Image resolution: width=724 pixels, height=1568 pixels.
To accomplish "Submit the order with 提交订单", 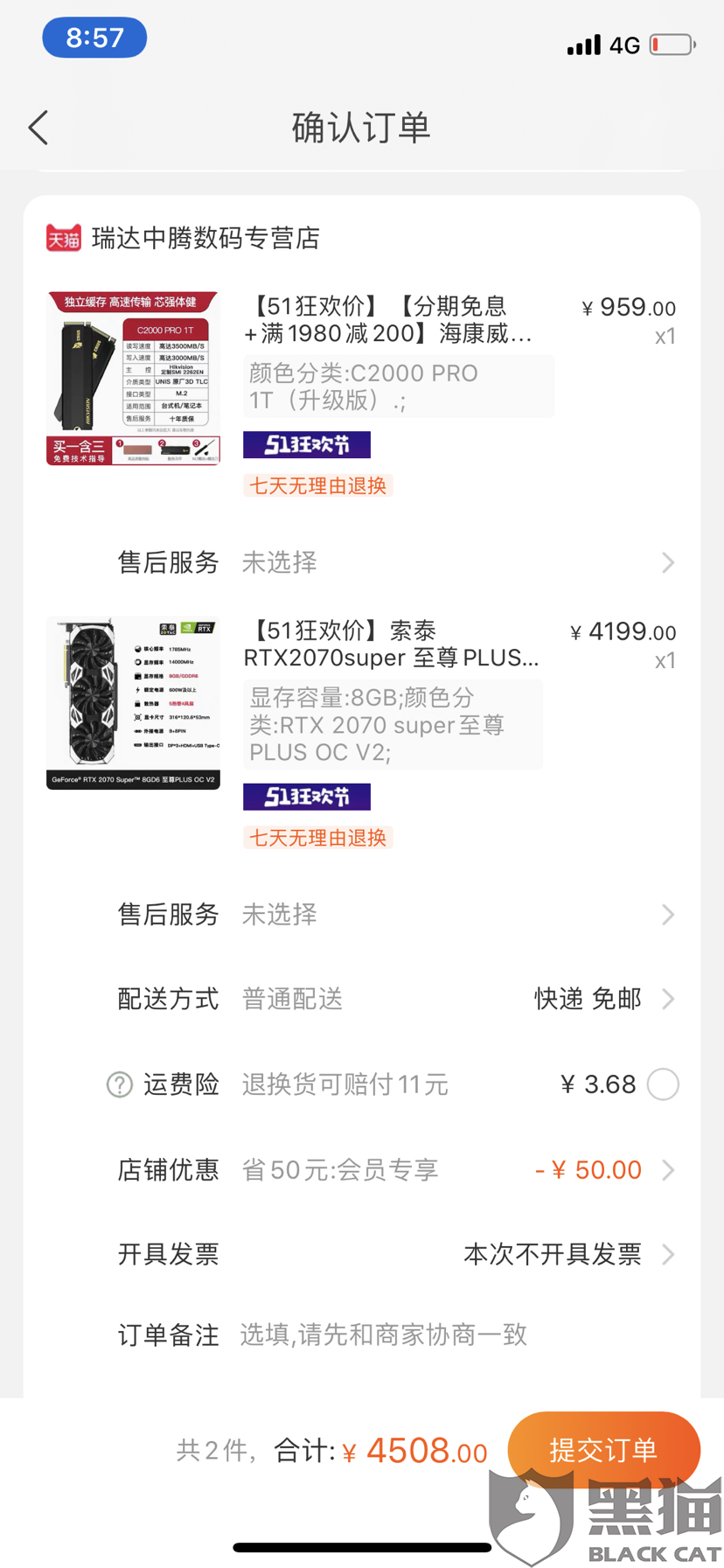I will [x=603, y=1450].
